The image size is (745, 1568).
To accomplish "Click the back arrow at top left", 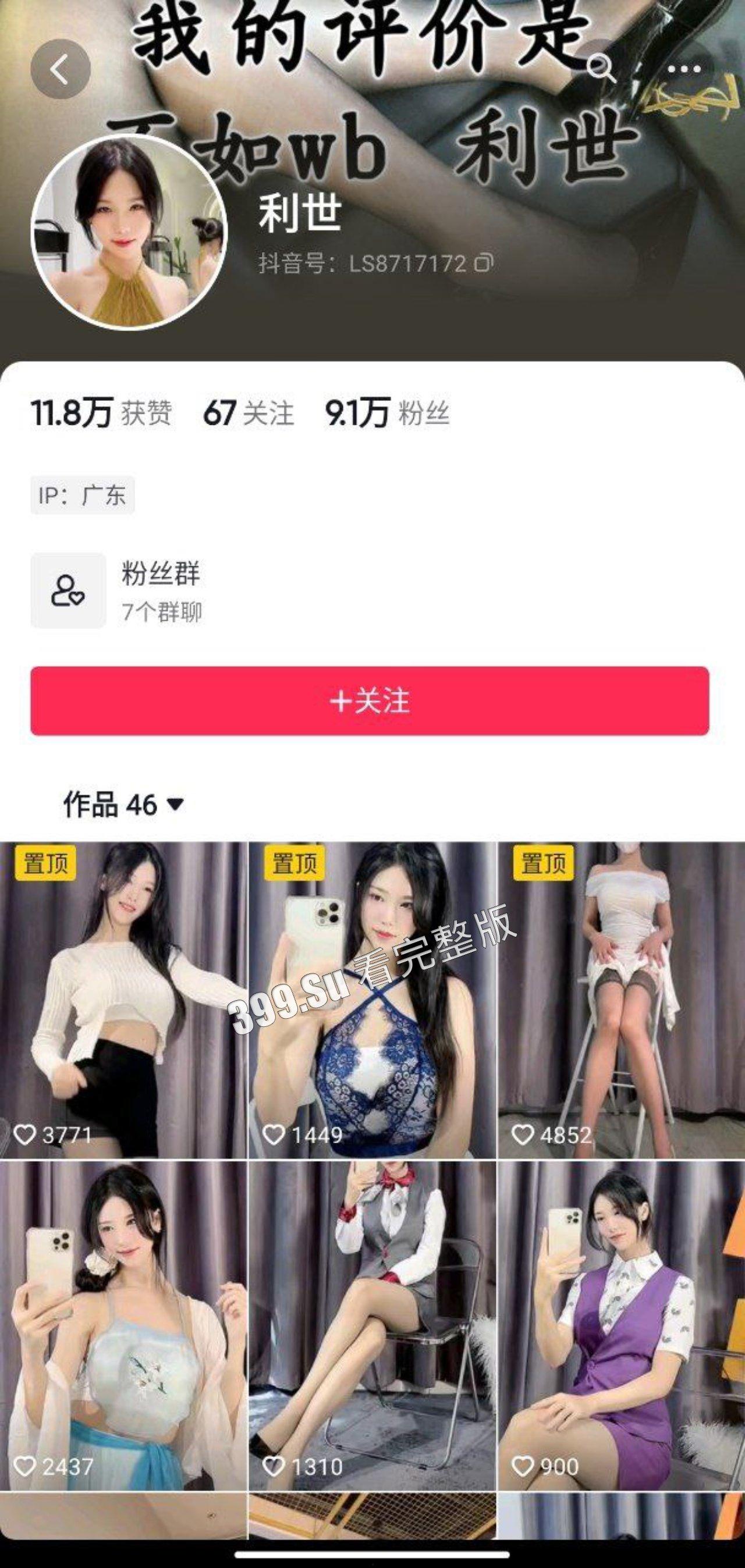I will click(60, 69).
